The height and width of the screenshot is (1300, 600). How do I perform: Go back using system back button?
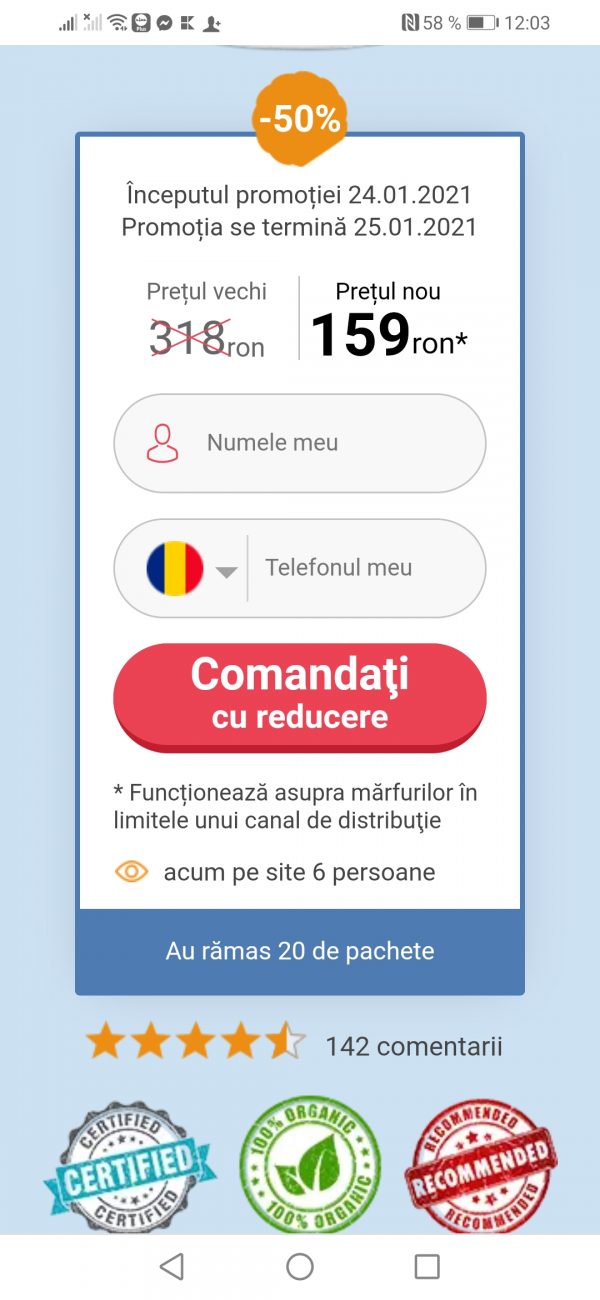172,1266
